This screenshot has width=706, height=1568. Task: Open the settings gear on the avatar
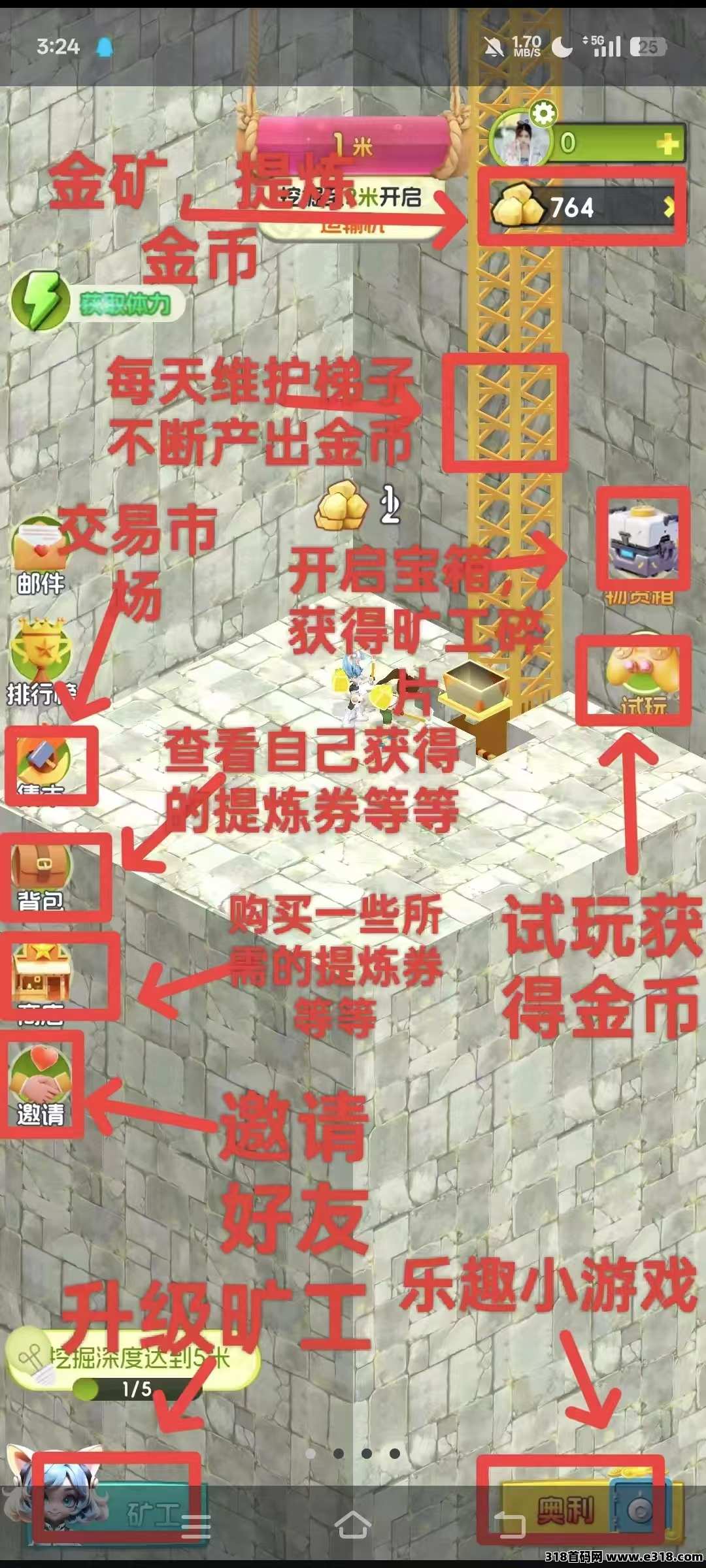(542, 114)
